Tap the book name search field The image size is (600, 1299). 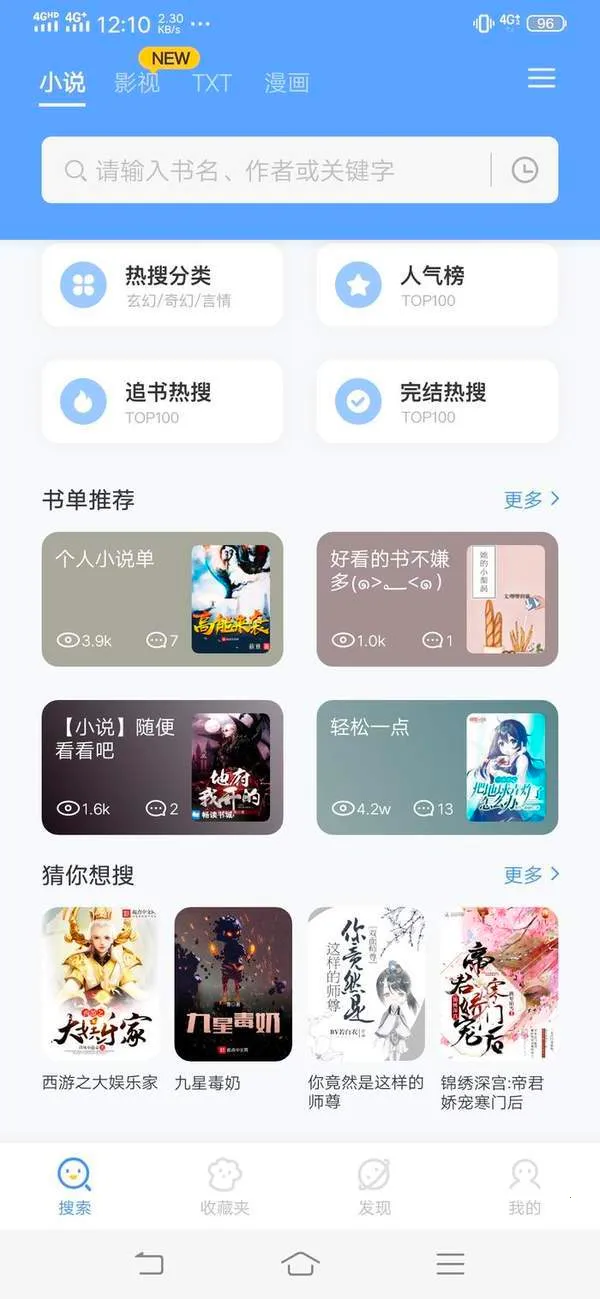(x=270, y=171)
